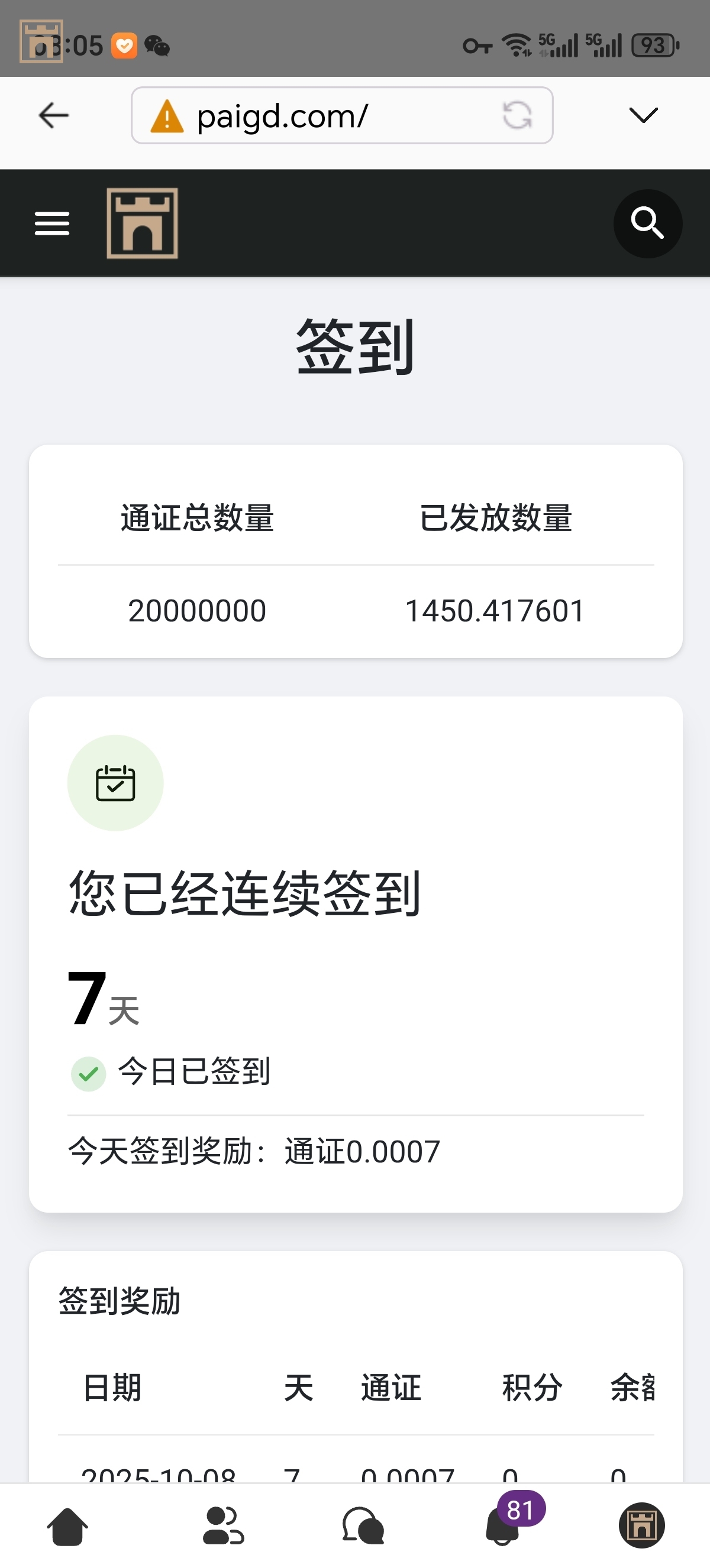
Task: Open the hamburger drawer menu
Action: pos(53,223)
